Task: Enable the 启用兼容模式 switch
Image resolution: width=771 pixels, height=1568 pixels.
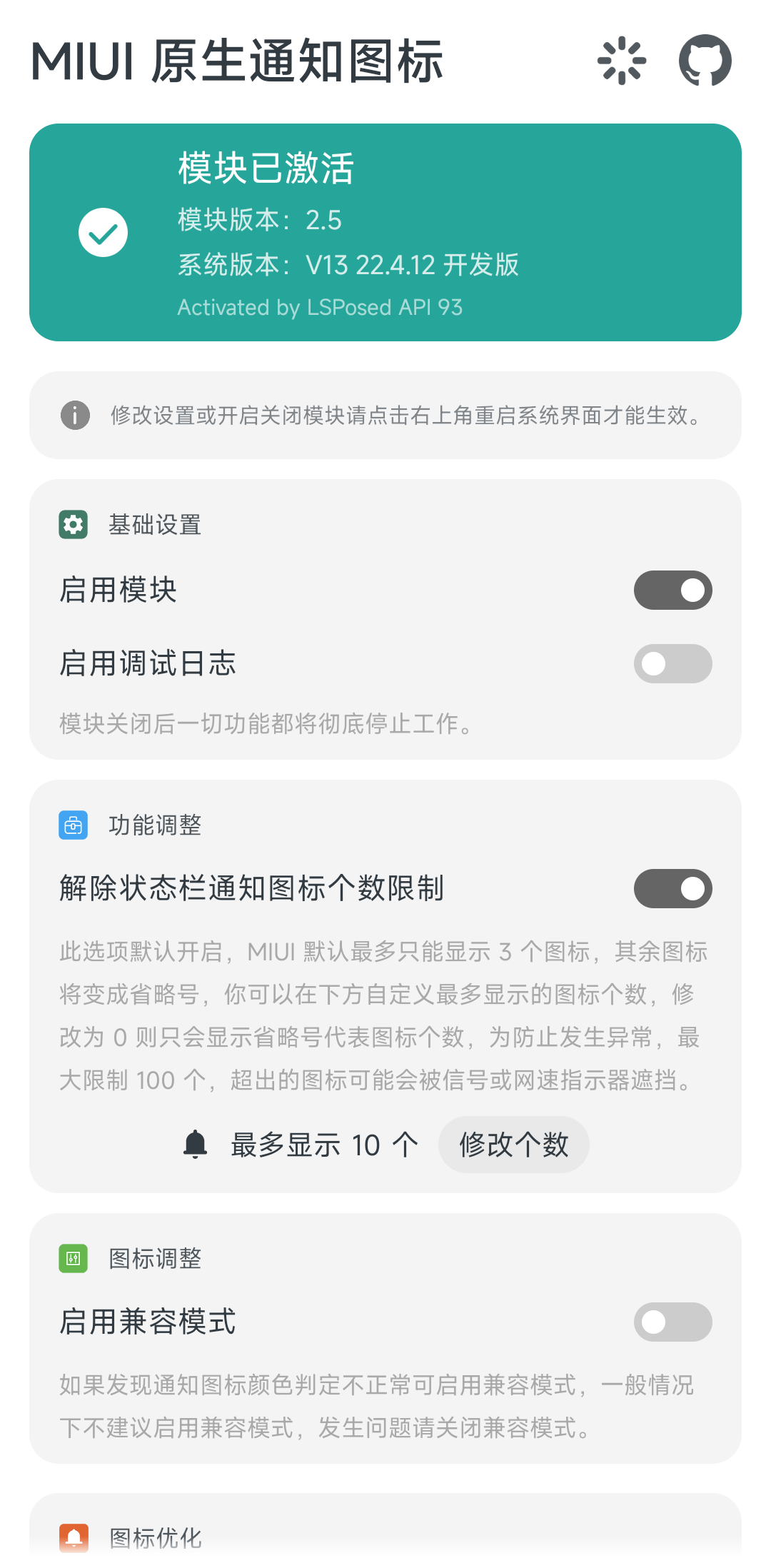Action: [672, 1322]
